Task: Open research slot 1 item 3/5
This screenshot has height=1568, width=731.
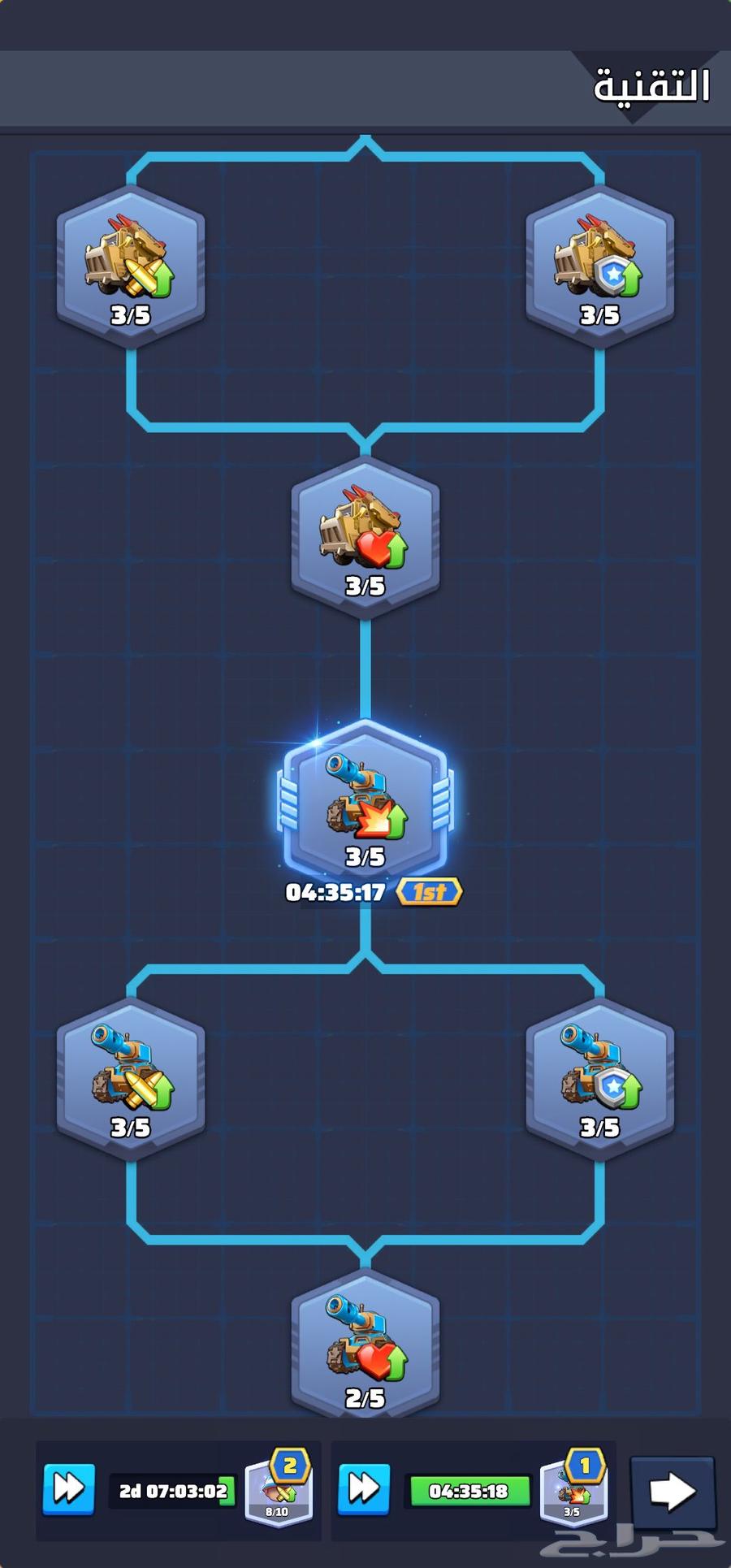Action: tap(573, 1491)
